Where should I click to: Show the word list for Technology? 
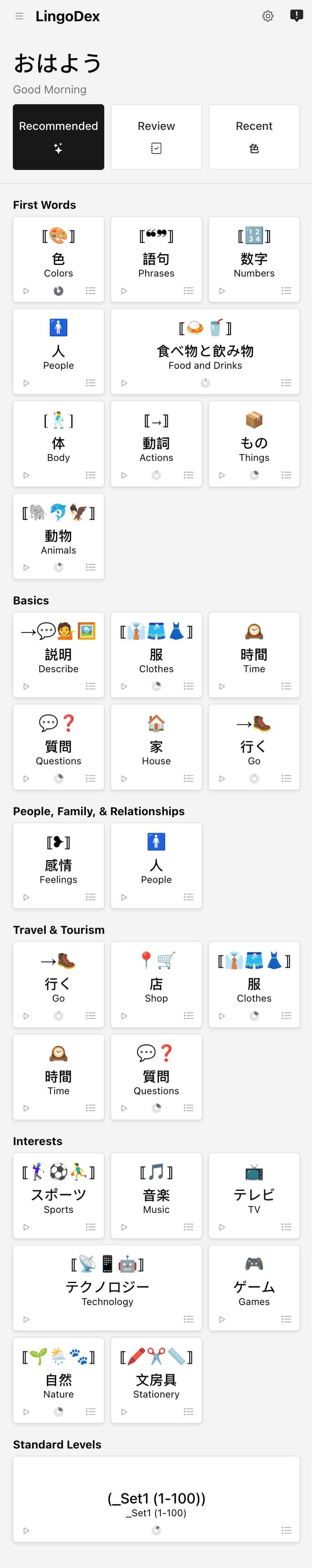click(x=188, y=1319)
